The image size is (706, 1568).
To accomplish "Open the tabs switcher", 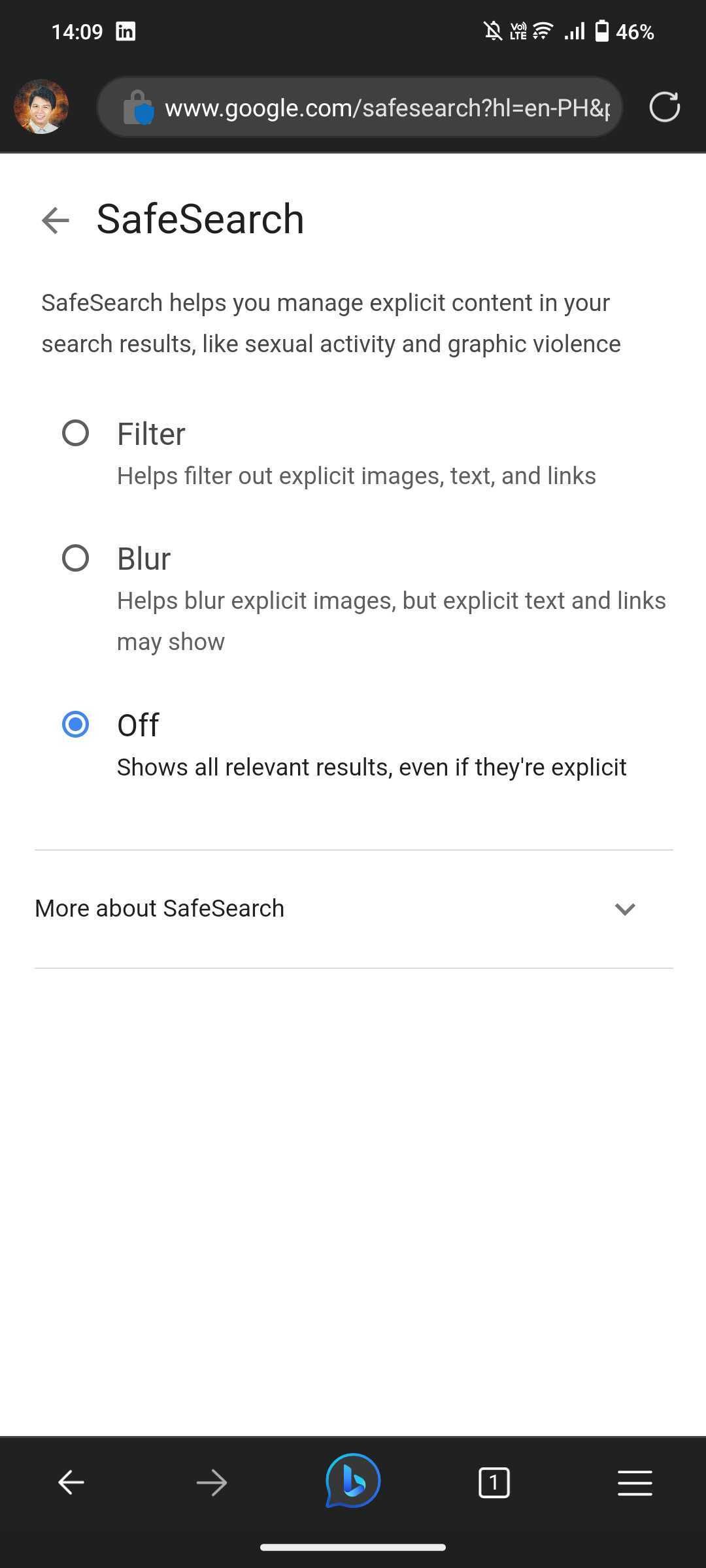I will coord(494,1482).
